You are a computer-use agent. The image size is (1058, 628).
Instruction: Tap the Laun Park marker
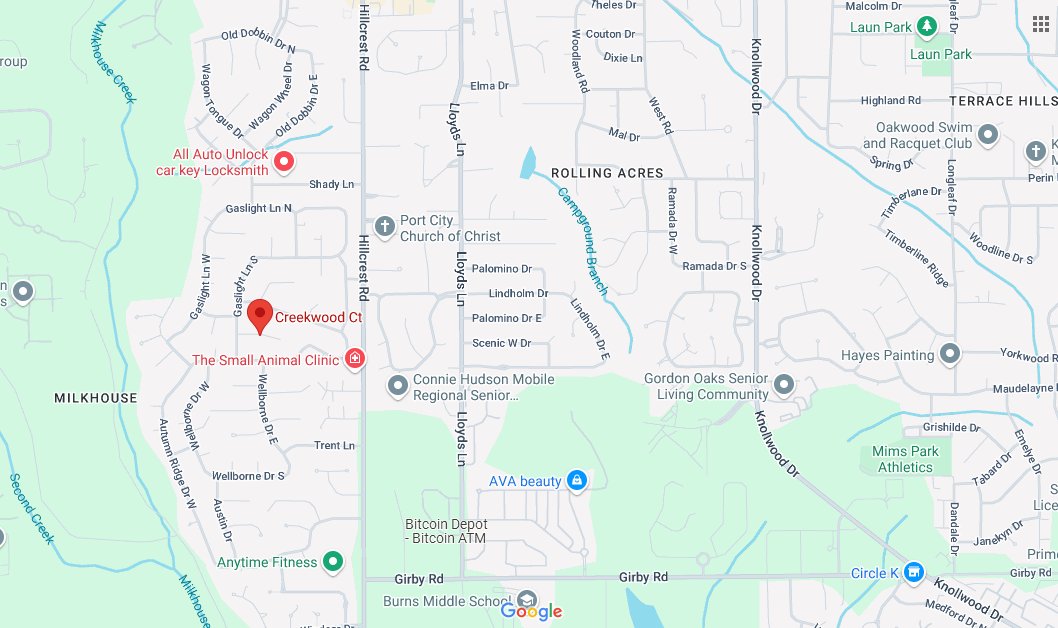tap(926, 26)
